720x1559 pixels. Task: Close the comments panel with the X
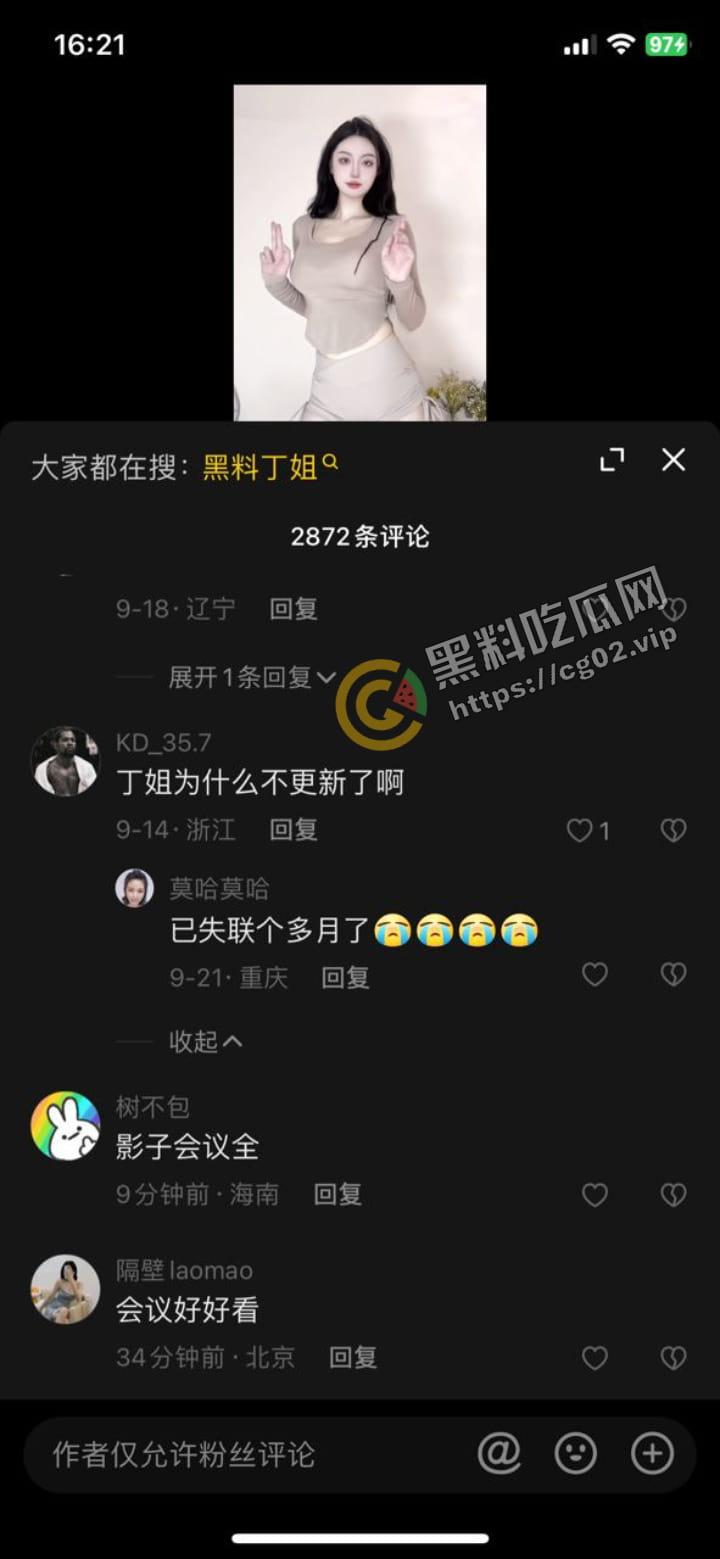coord(673,460)
